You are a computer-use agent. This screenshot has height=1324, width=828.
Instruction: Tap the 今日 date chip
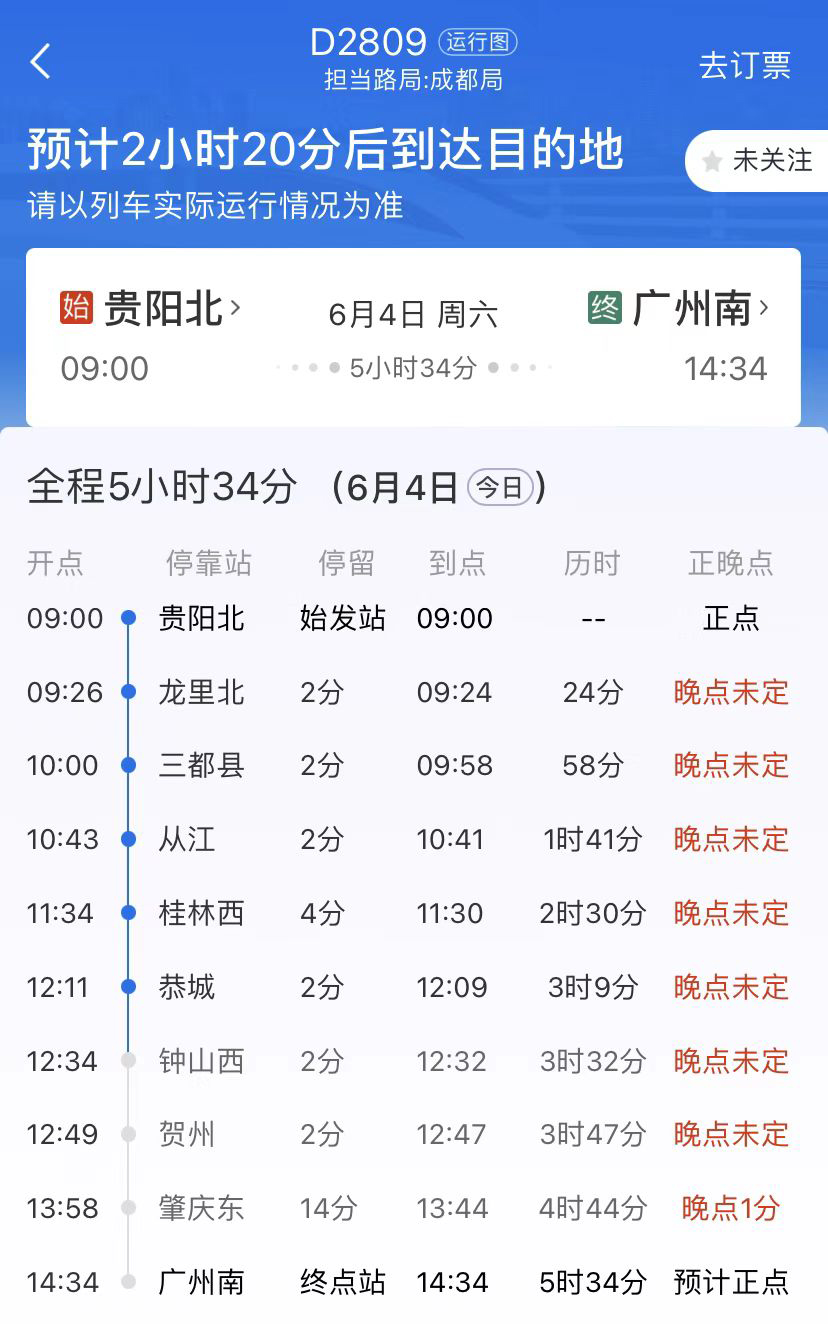click(499, 488)
